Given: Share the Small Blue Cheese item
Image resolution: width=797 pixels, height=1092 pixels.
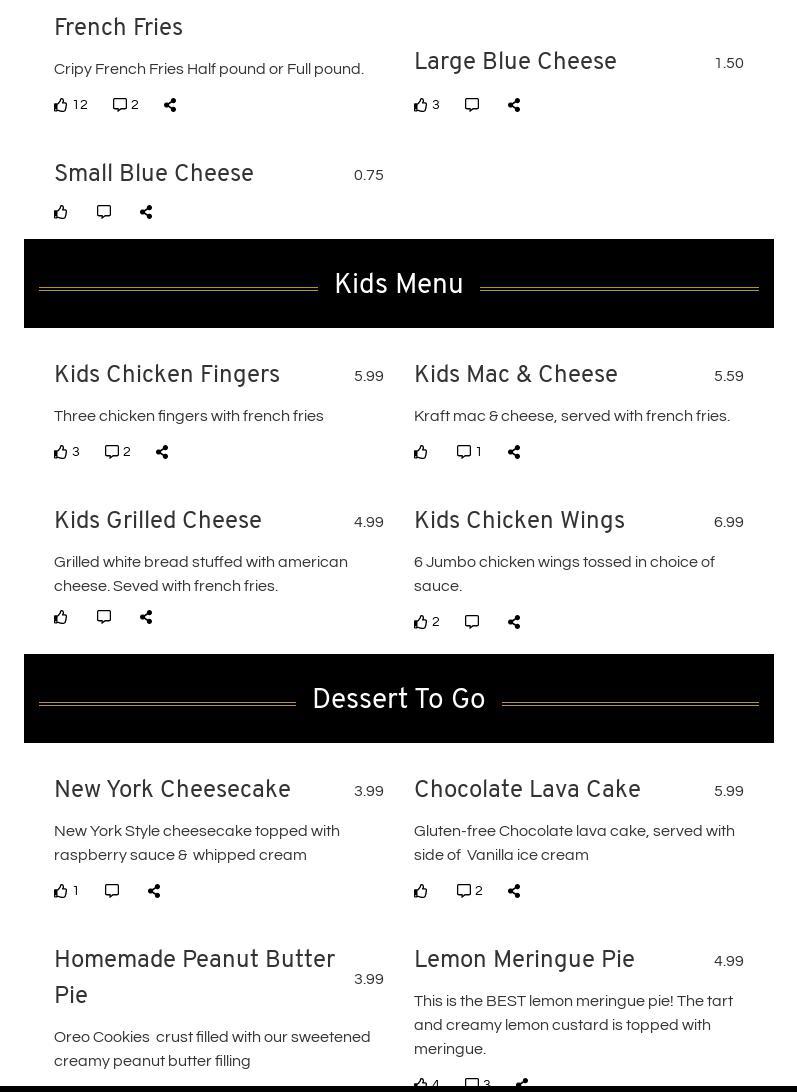Looking at the screenshot, I should pos(146,212).
